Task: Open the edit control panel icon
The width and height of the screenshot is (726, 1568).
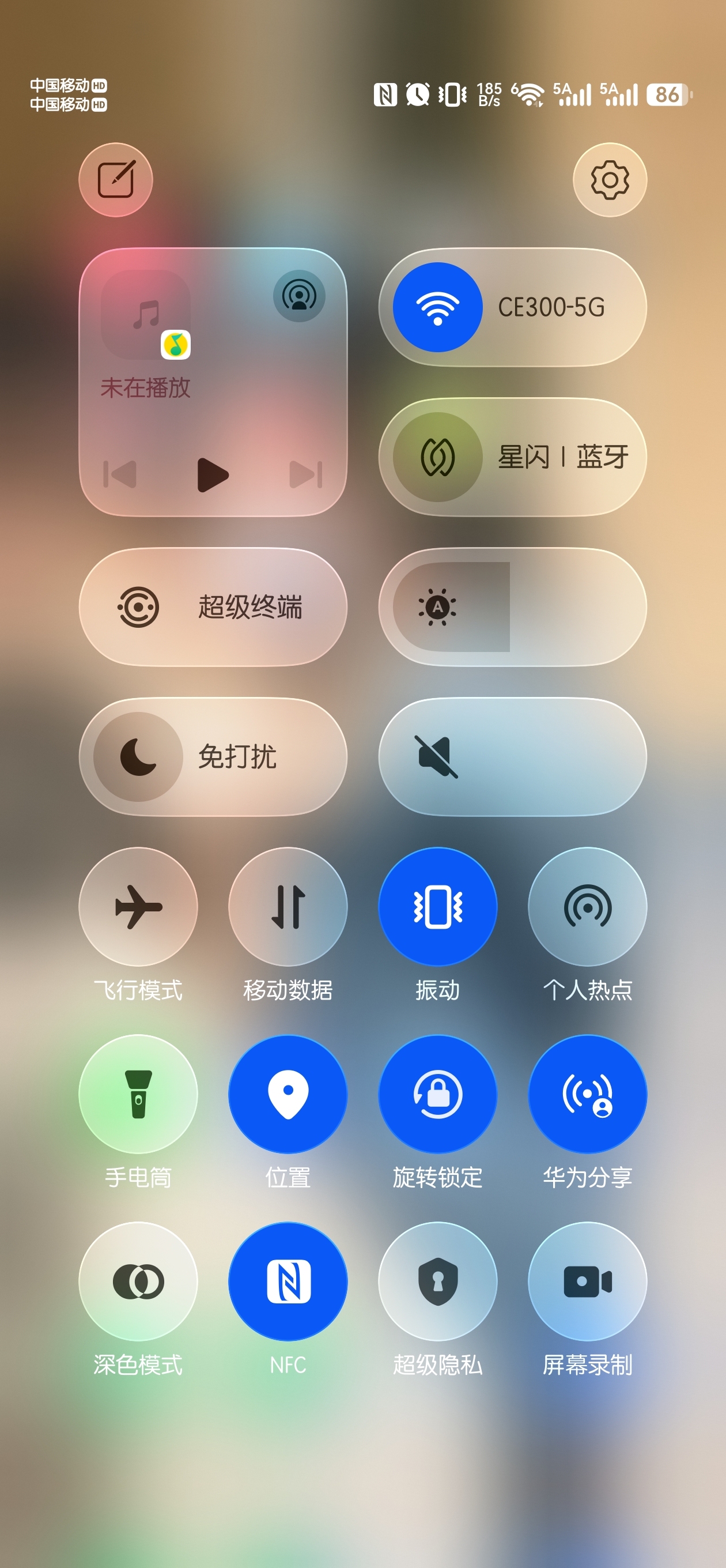Action: 116,179
